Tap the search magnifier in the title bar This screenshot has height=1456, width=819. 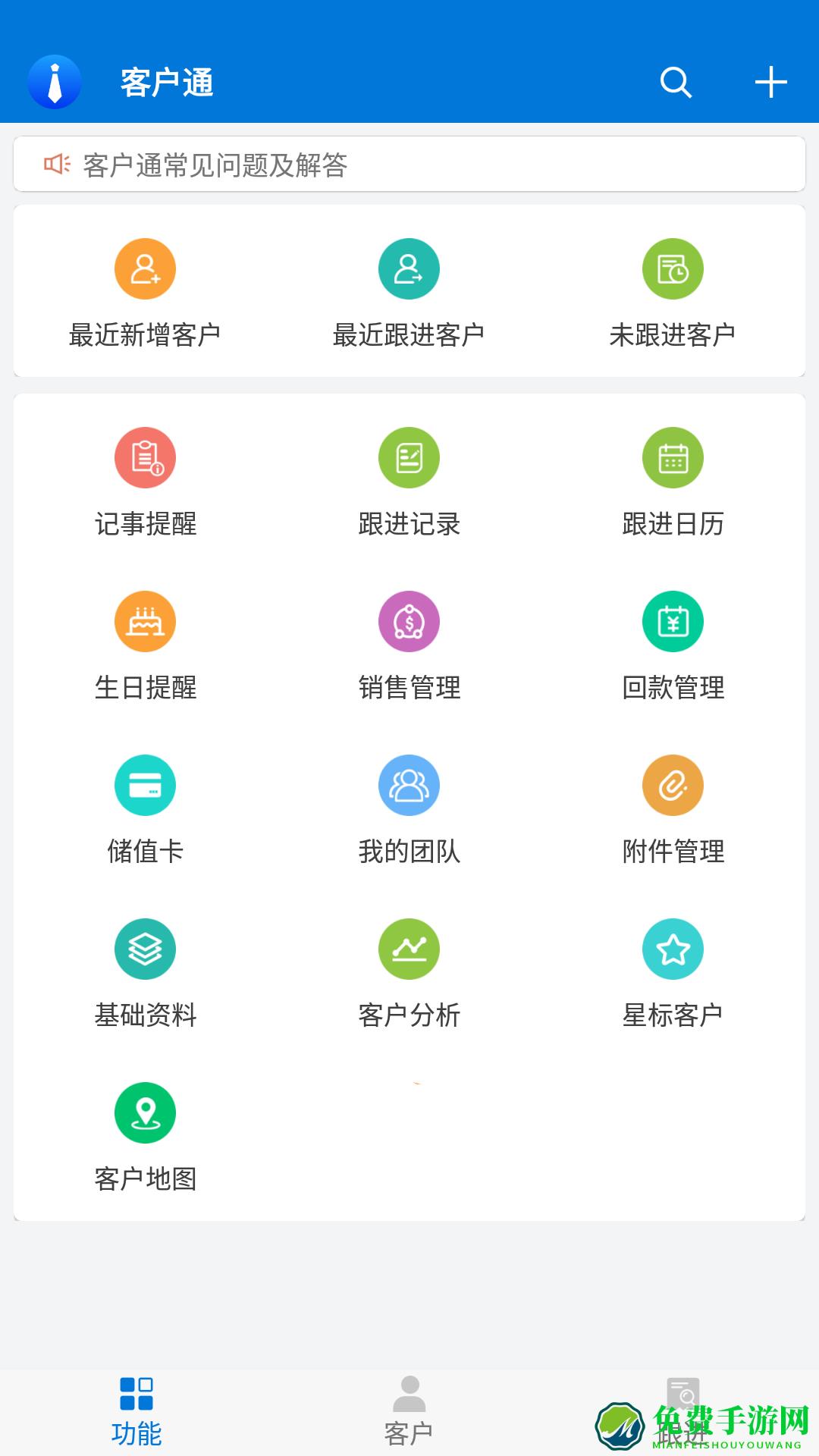coord(675,82)
